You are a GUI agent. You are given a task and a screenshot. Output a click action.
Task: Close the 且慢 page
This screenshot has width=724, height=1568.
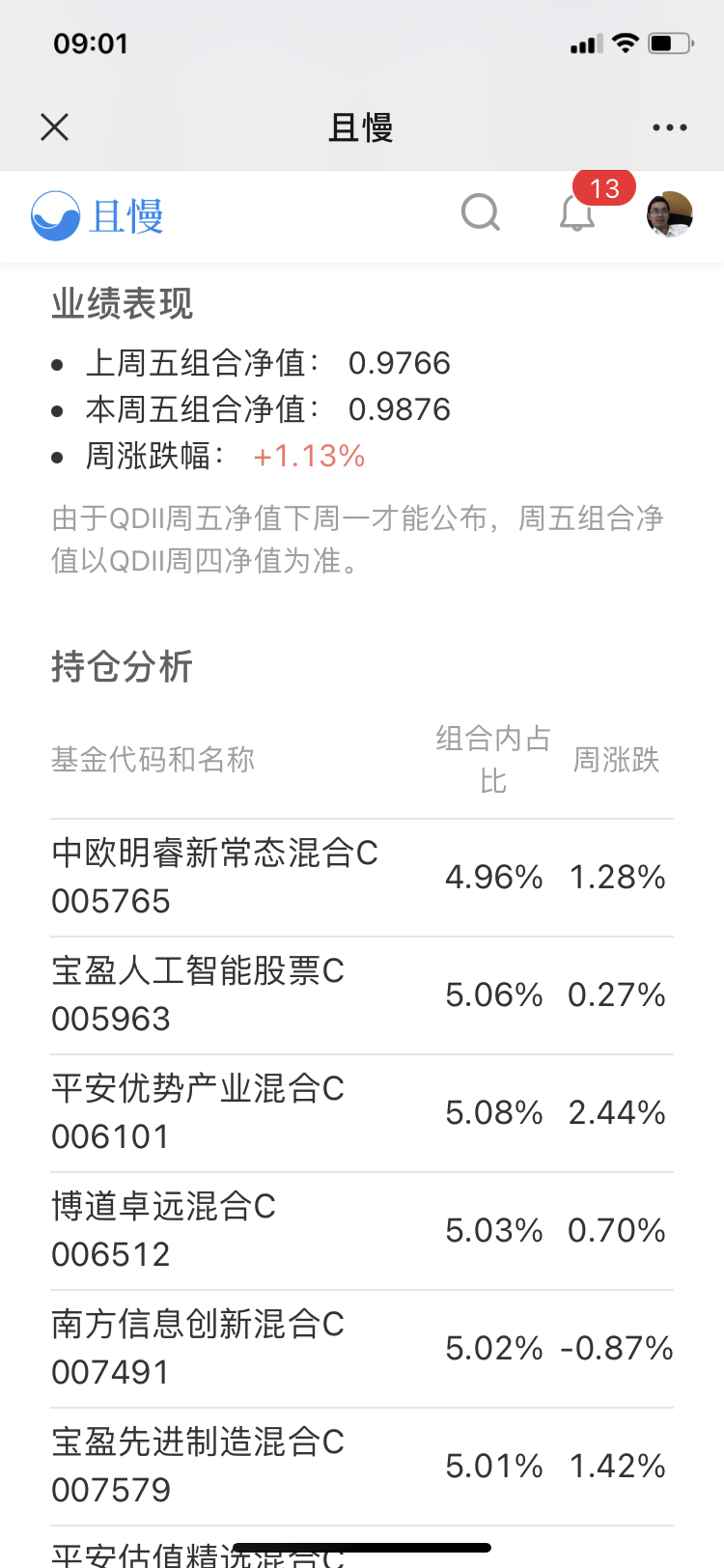point(55,126)
